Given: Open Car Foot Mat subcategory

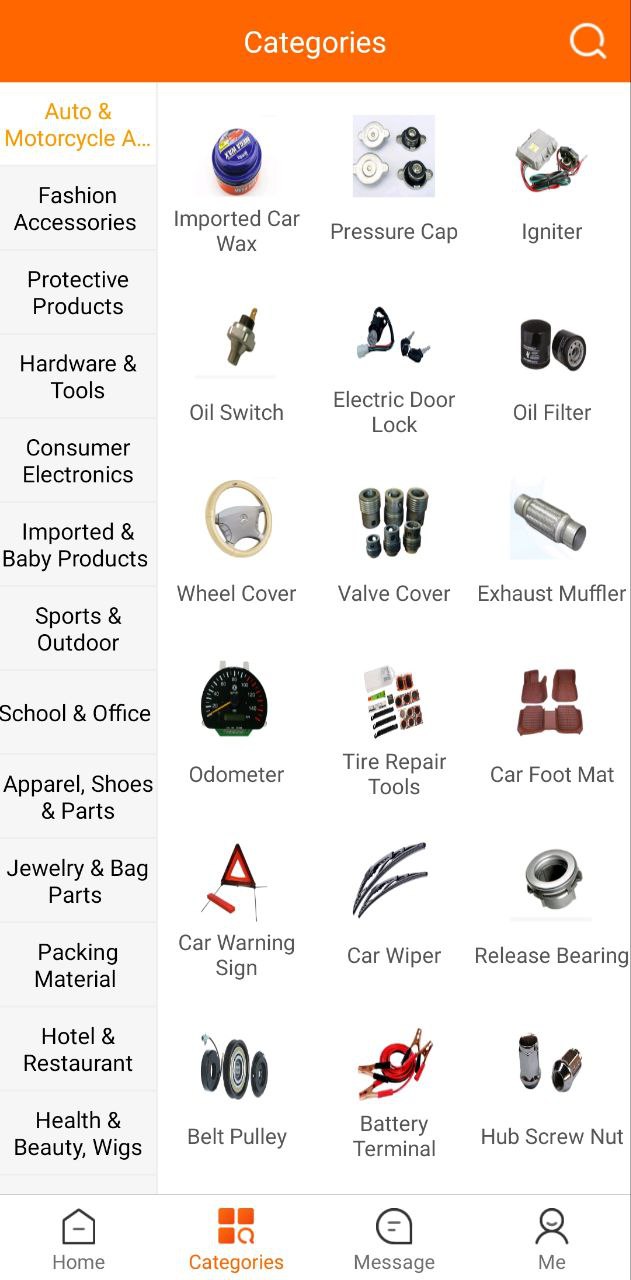Looking at the screenshot, I should (552, 725).
